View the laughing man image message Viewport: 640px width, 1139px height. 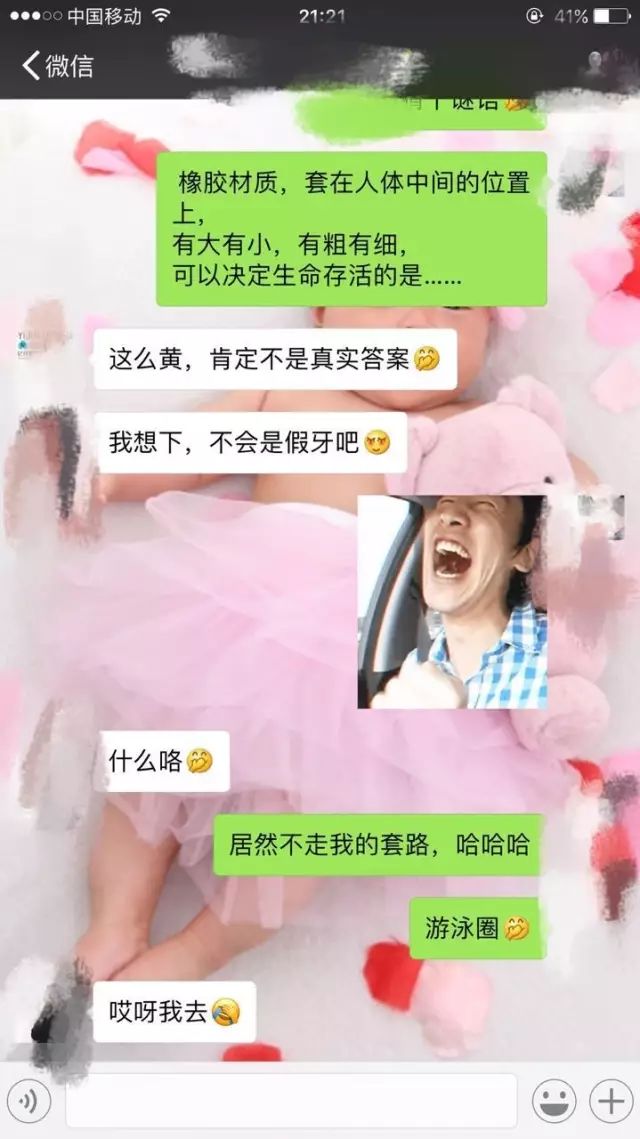[x=452, y=601]
